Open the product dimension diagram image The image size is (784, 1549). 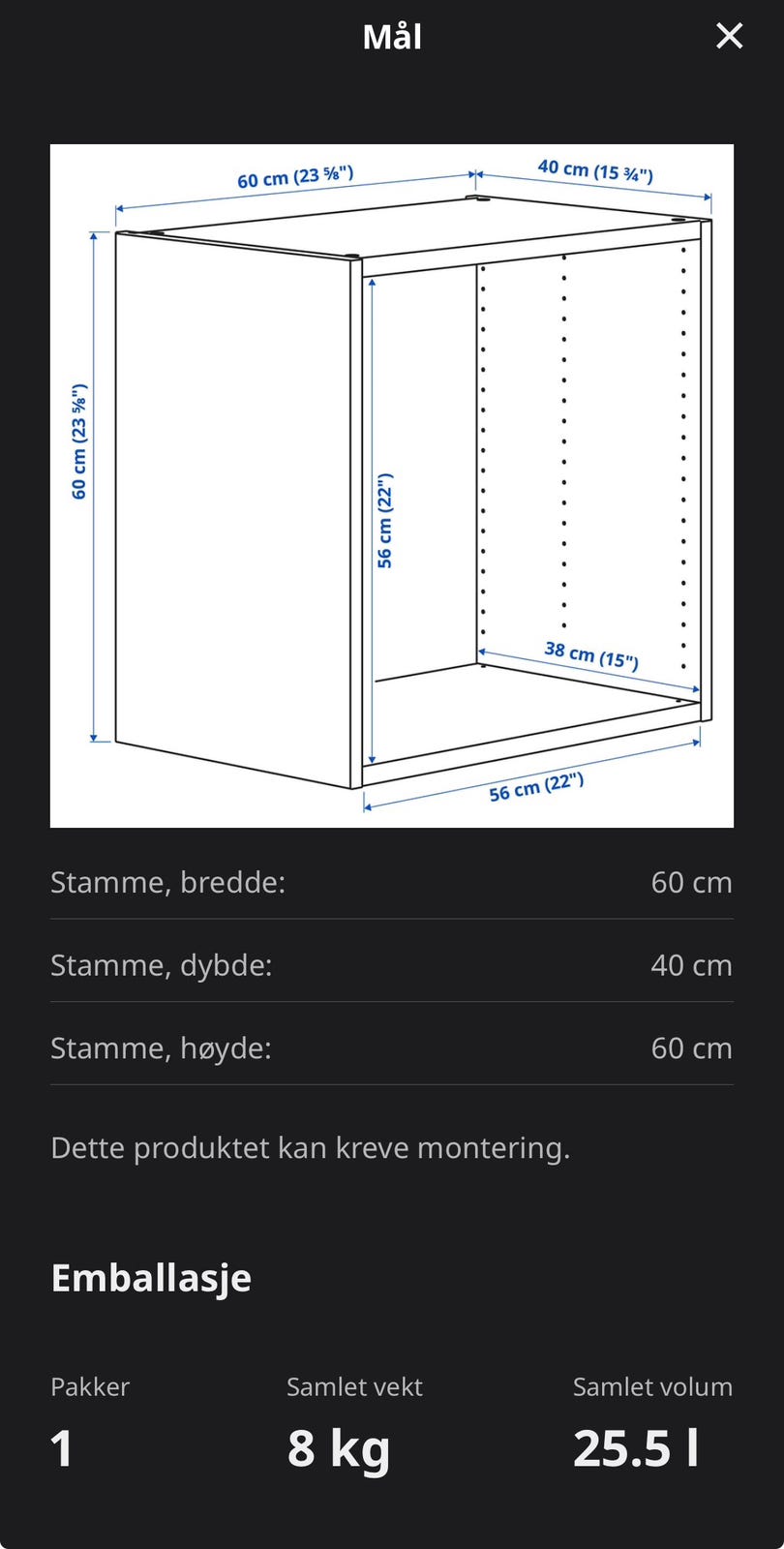[391, 484]
